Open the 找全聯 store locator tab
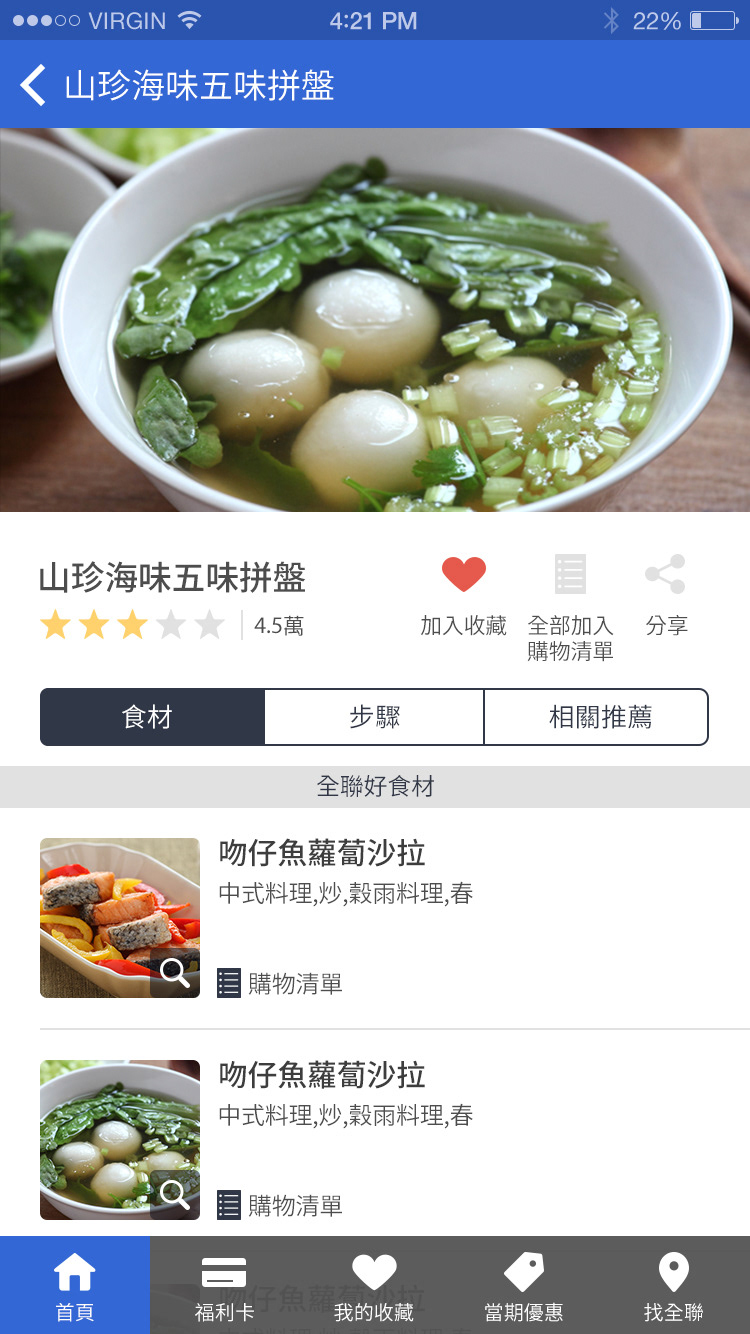 [674, 1285]
